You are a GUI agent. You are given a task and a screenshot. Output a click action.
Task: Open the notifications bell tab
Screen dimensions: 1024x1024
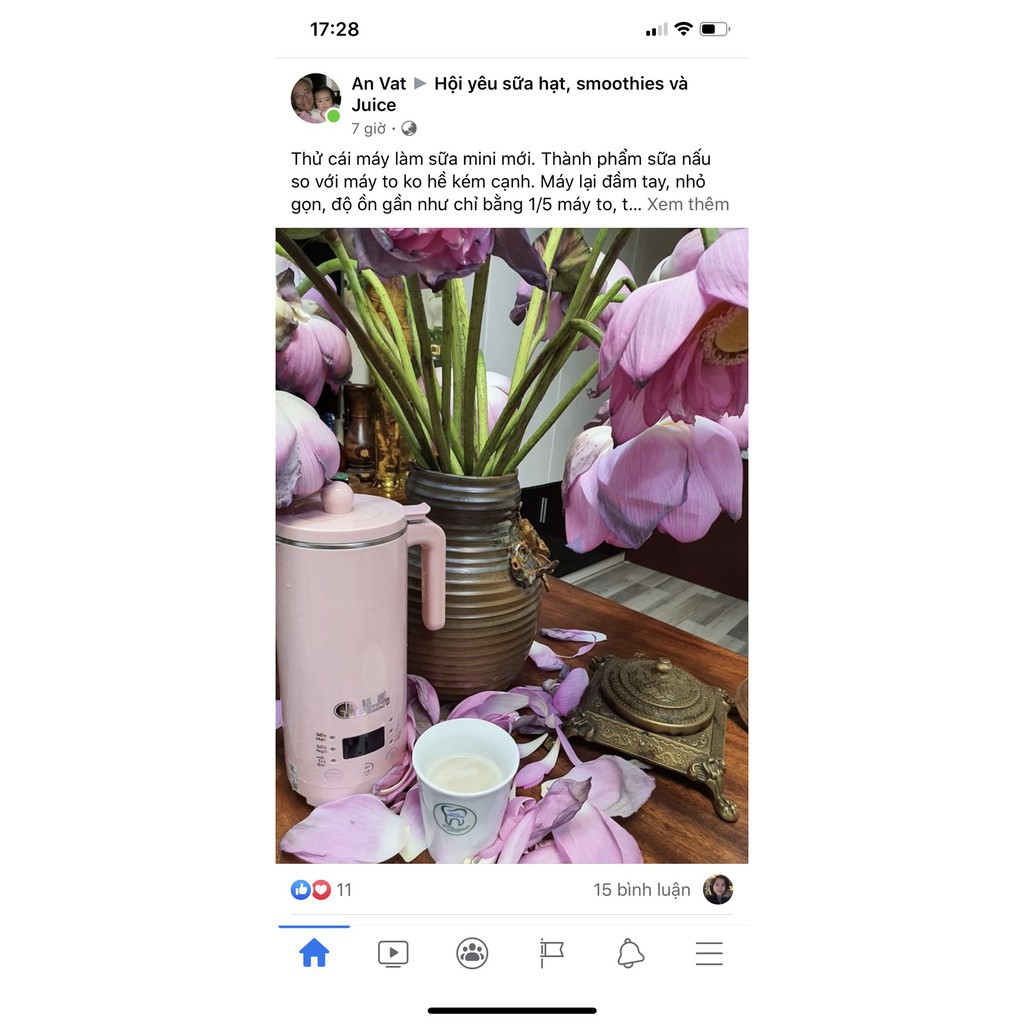point(630,953)
